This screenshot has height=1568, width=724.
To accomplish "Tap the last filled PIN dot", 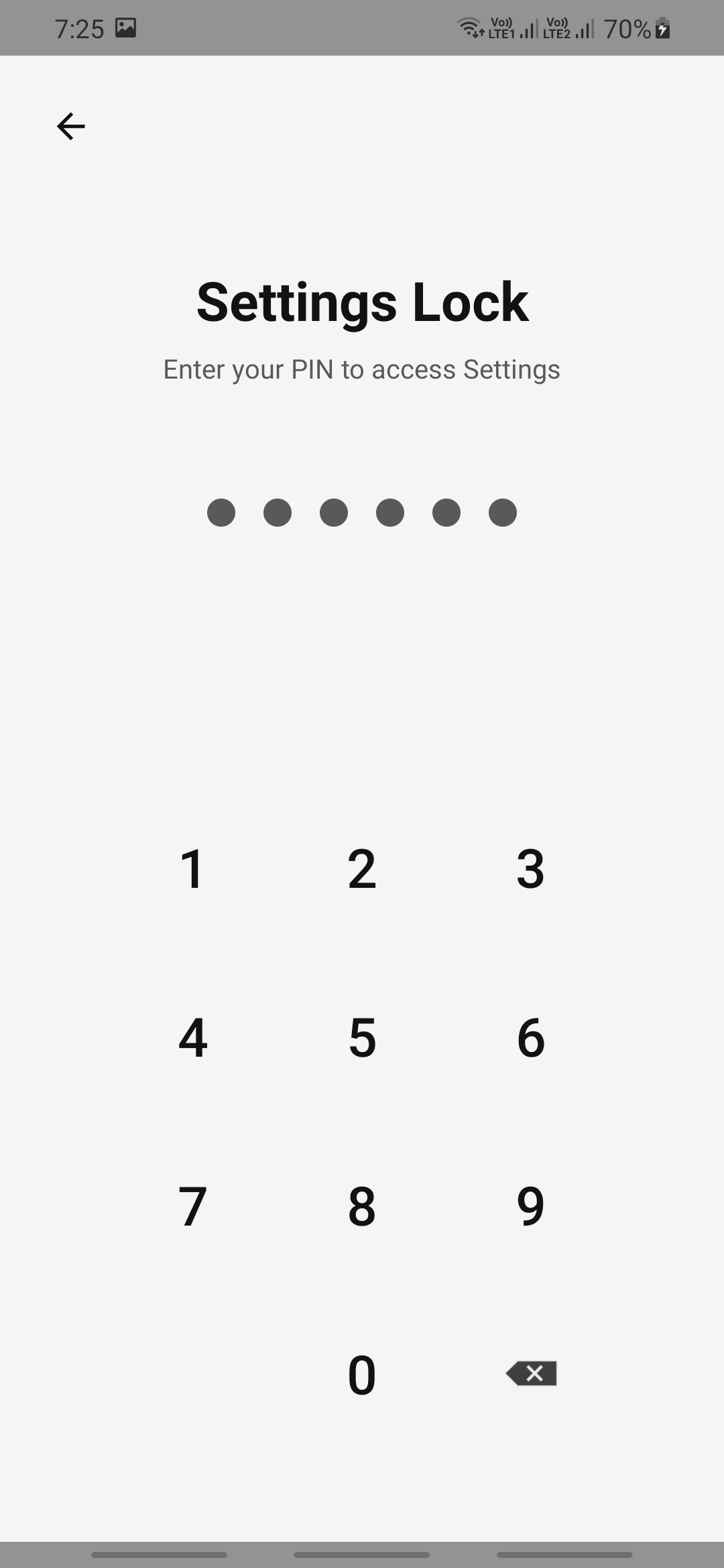I will click(503, 512).
